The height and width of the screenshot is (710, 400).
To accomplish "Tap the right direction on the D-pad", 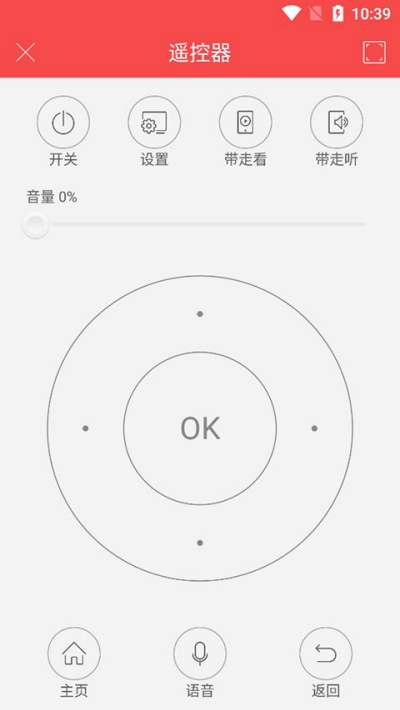I will click(314, 428).
